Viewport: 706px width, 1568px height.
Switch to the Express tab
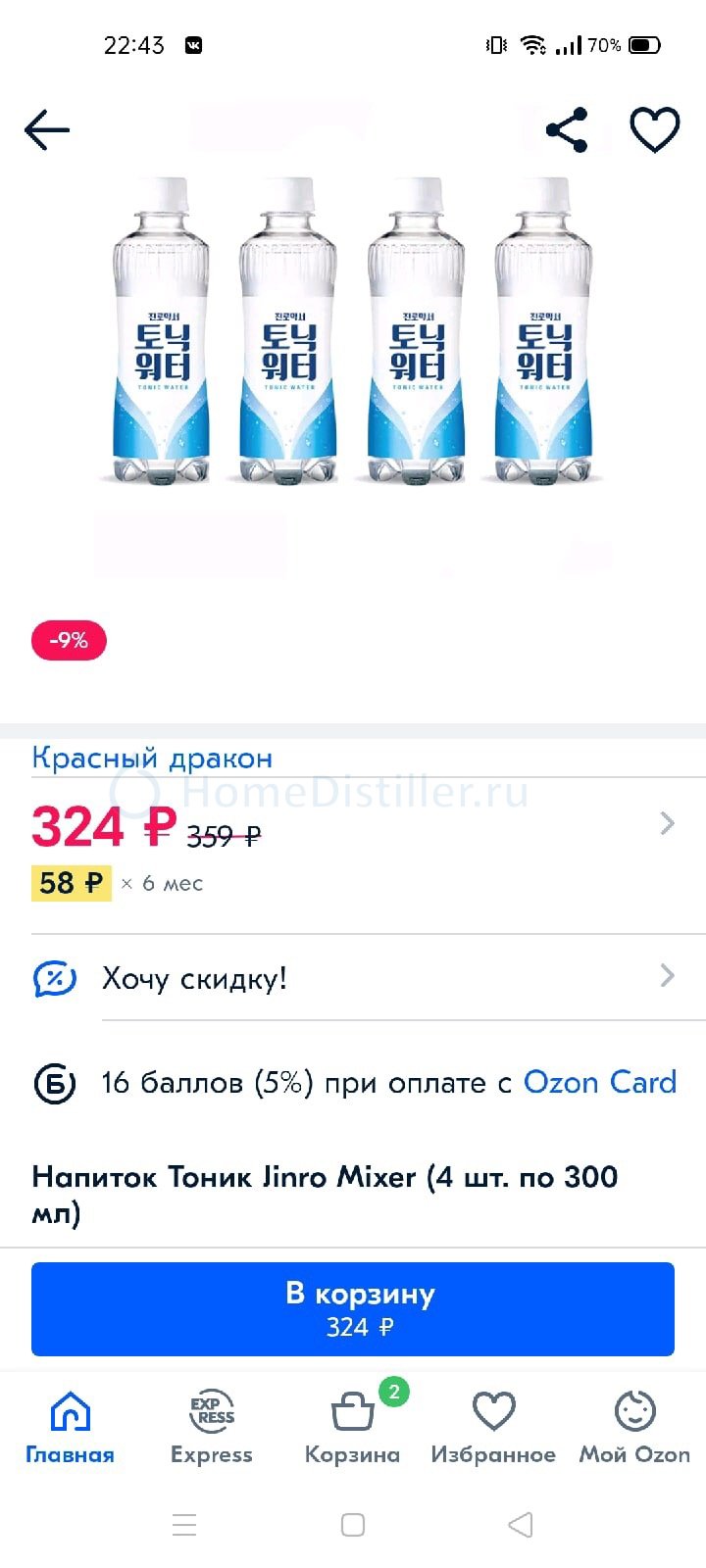[212, 1429]
